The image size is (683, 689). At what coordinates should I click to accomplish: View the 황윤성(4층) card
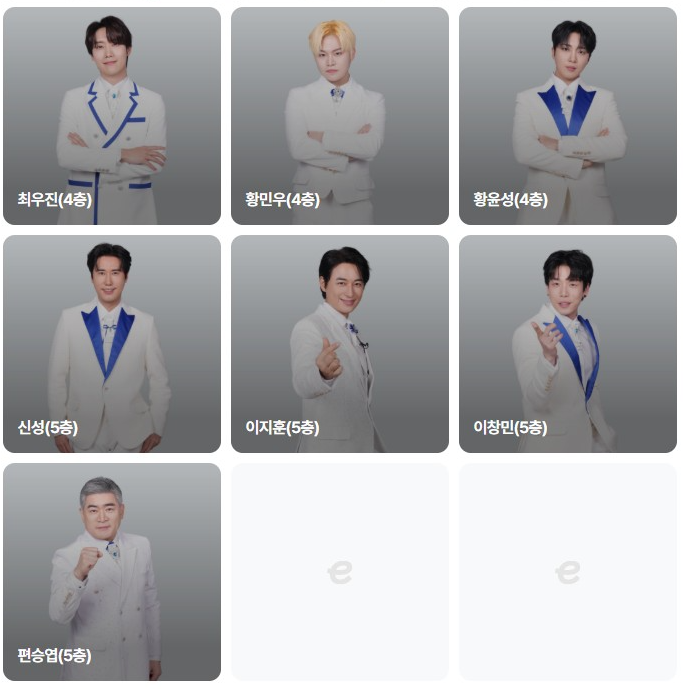click(568, 116)
